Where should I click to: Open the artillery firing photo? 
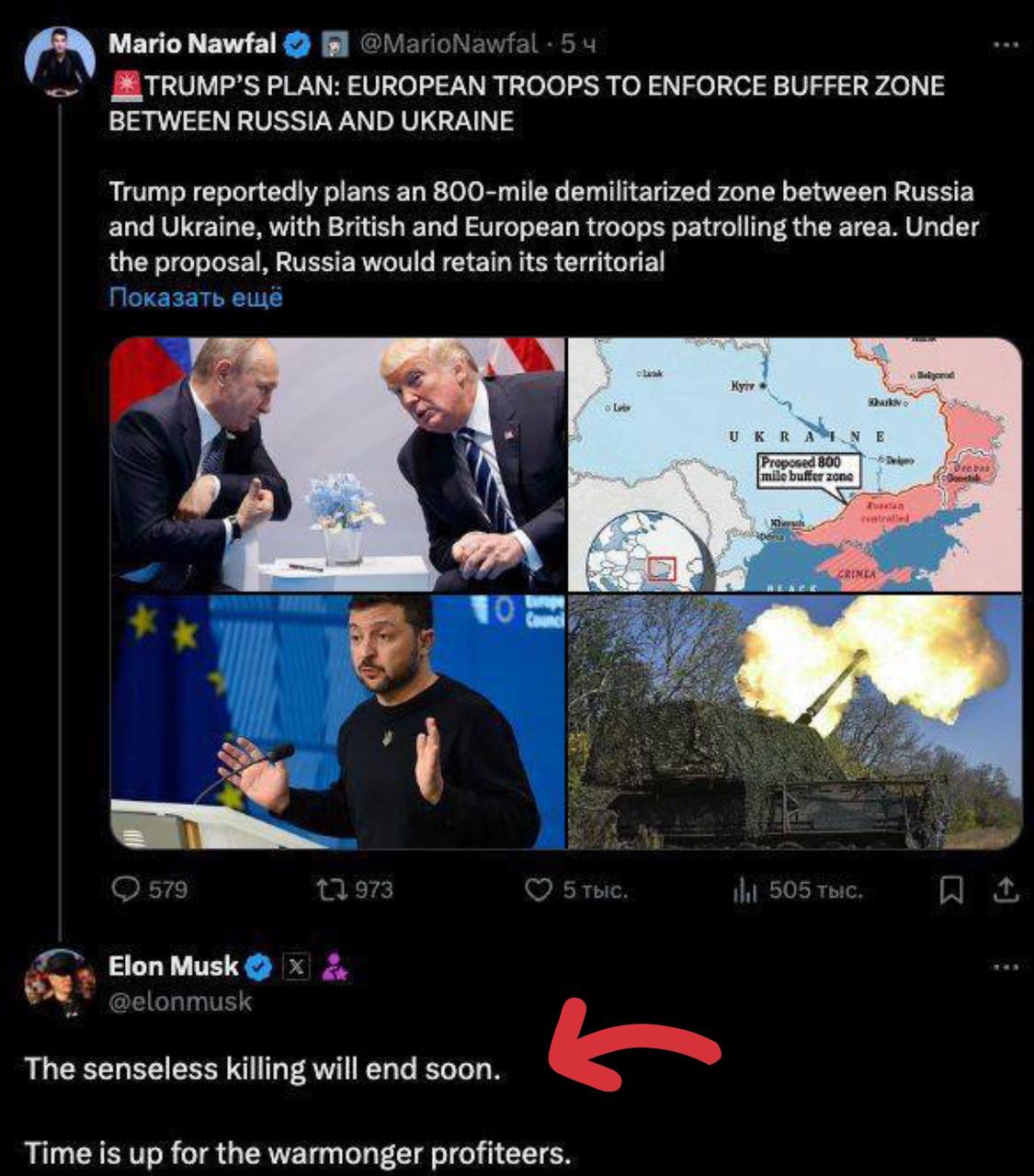click(794, 721)
